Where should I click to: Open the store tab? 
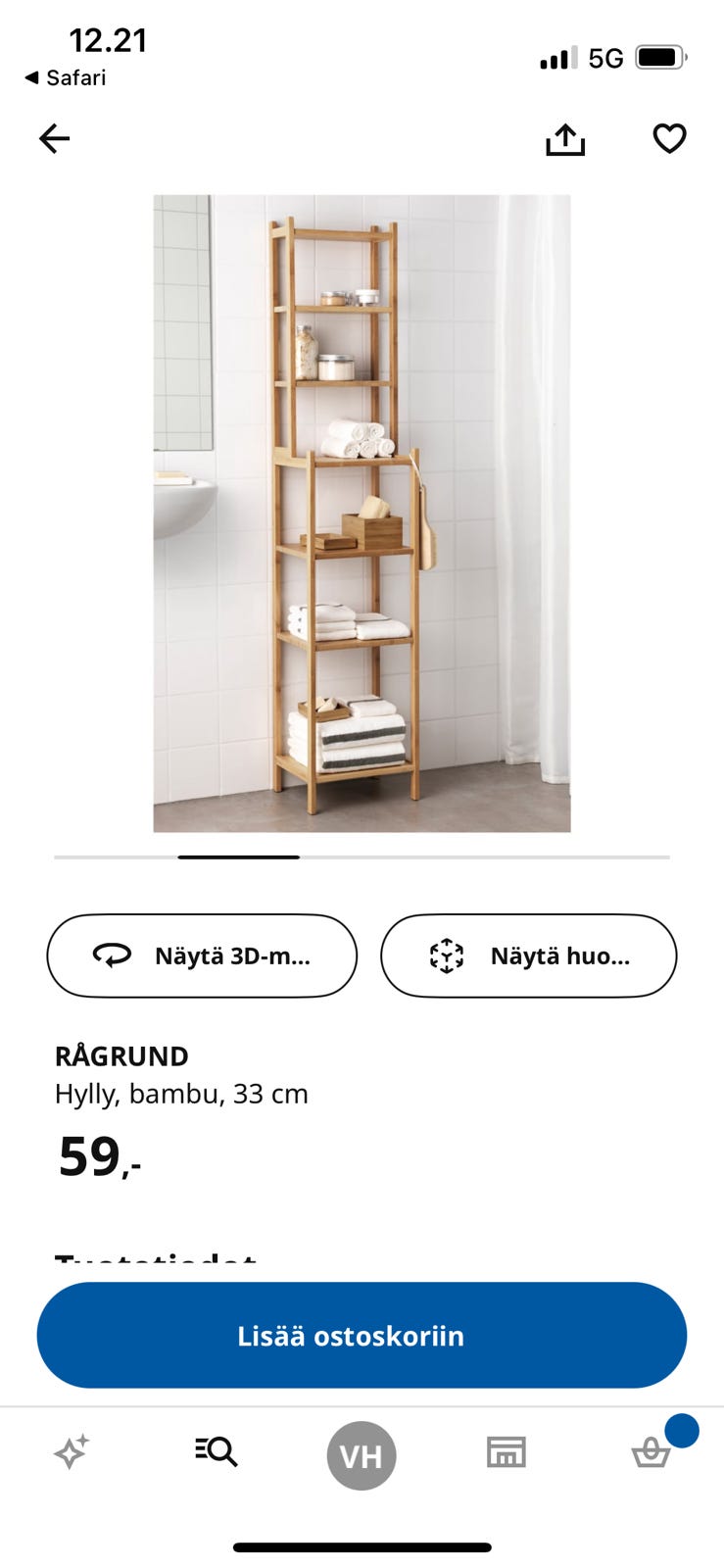(x=507, y=1451)
